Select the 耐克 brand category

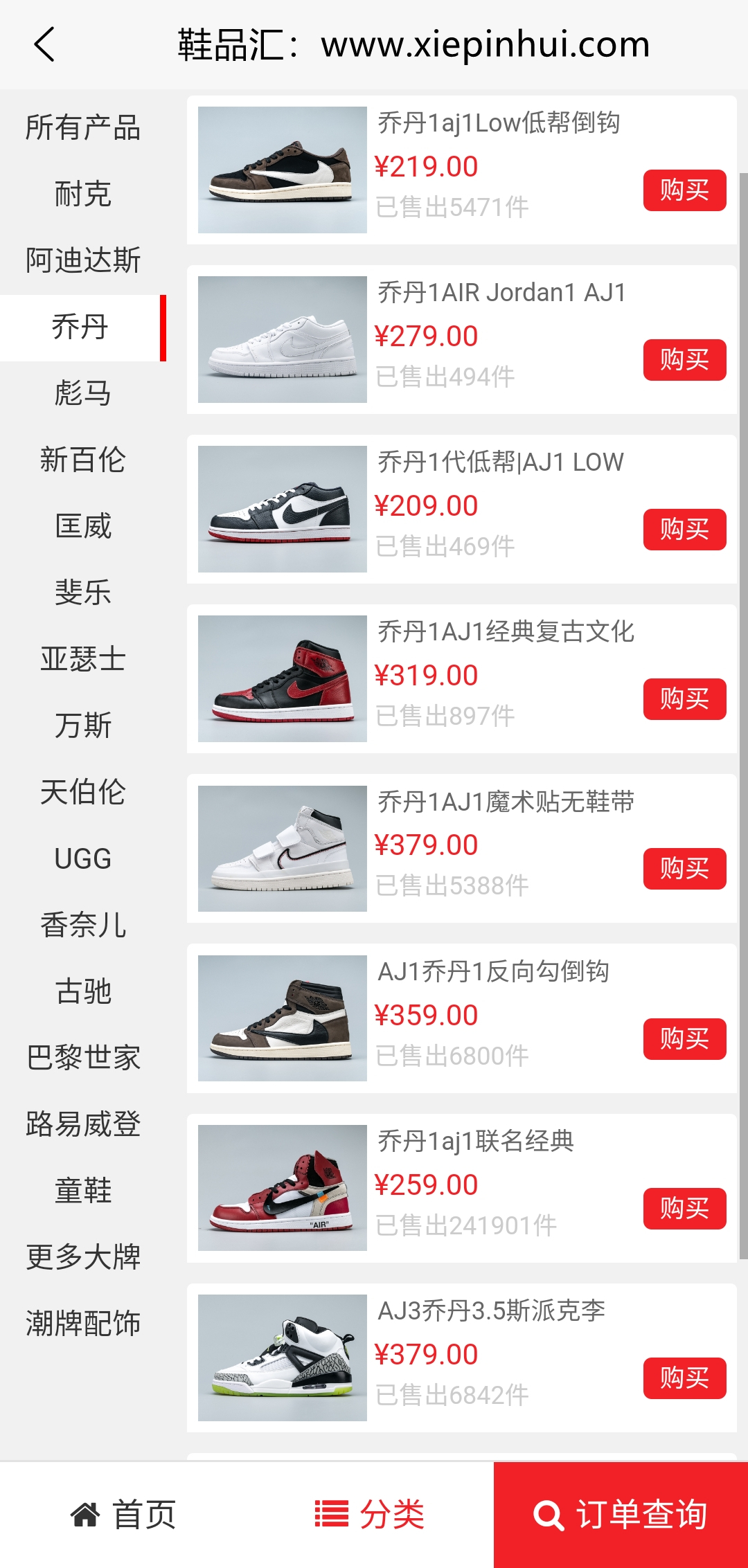pos(83,194)
